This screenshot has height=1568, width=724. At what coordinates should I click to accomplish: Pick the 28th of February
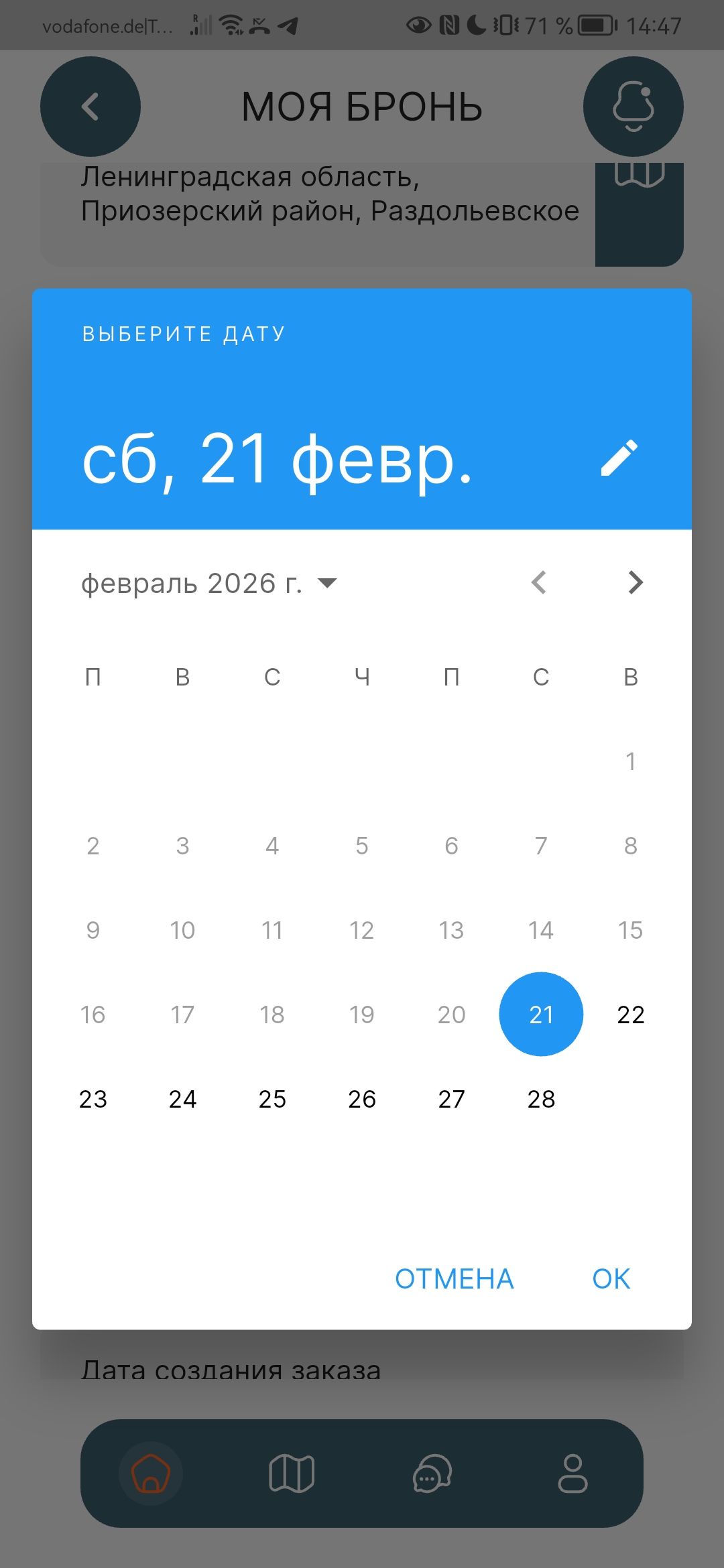541,1099
